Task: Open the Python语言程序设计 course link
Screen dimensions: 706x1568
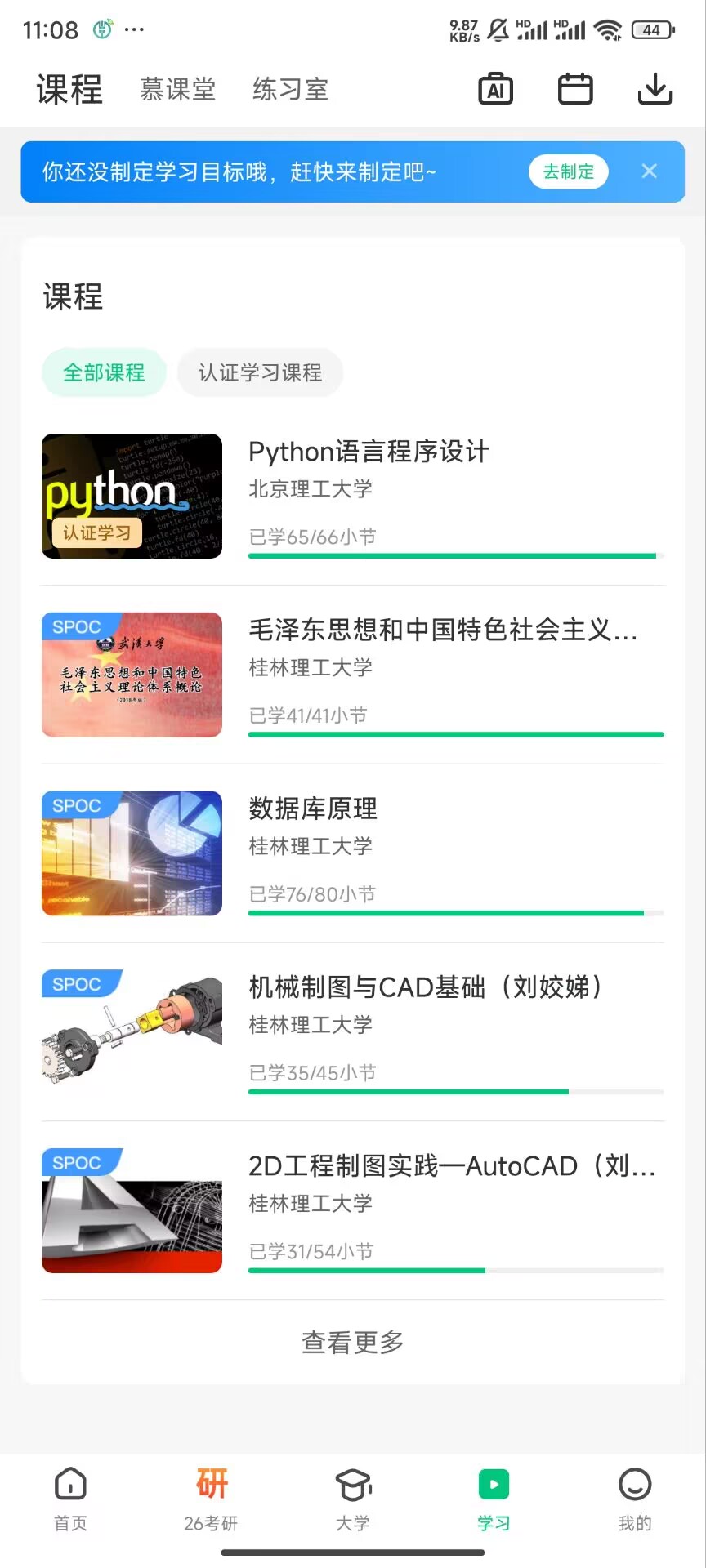Action: pos(368,452)
